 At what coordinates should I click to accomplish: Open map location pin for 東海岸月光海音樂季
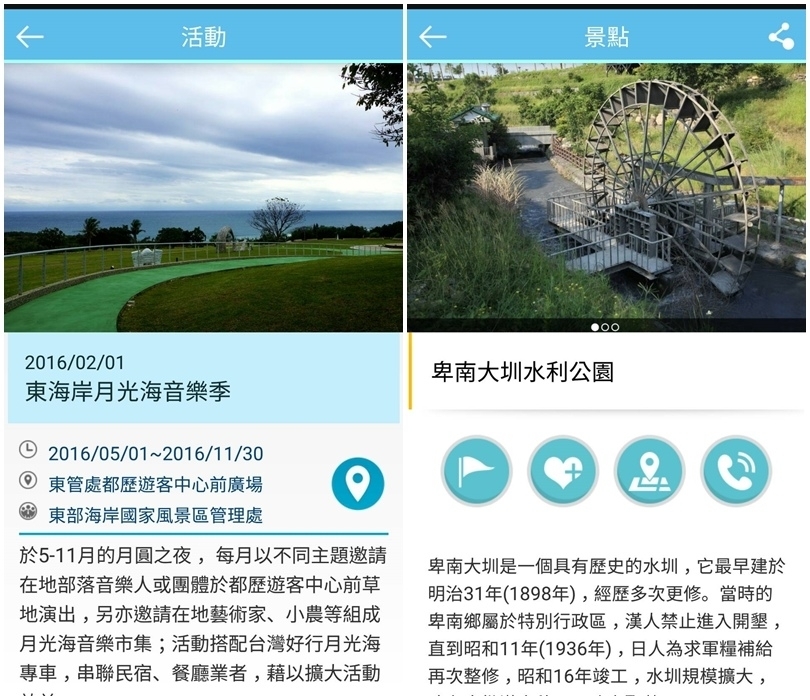pos(357,484)
